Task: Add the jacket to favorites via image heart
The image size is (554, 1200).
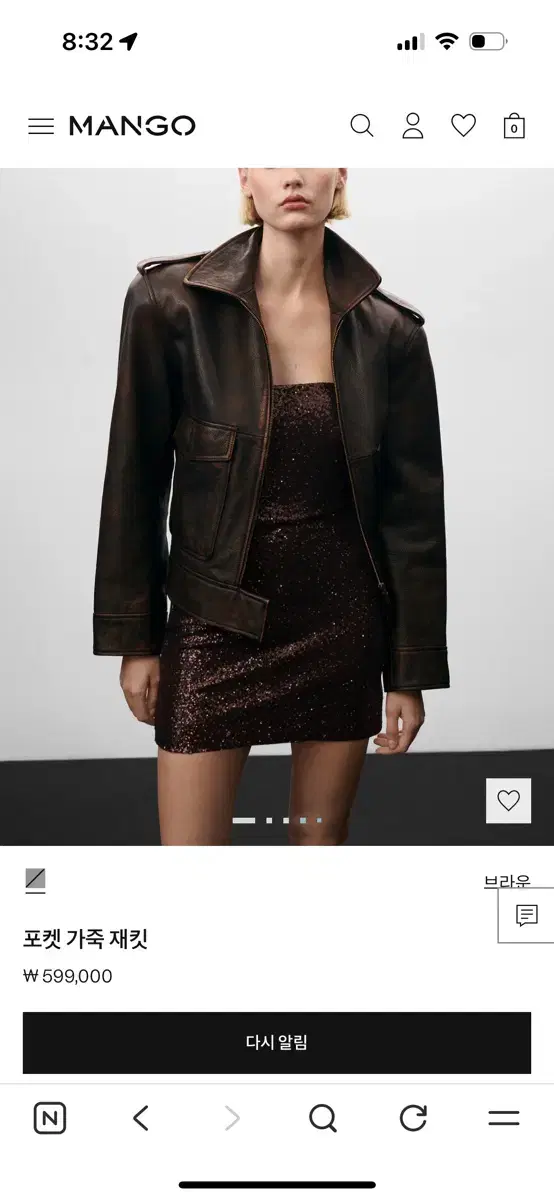Action: (x=508, y=800)
